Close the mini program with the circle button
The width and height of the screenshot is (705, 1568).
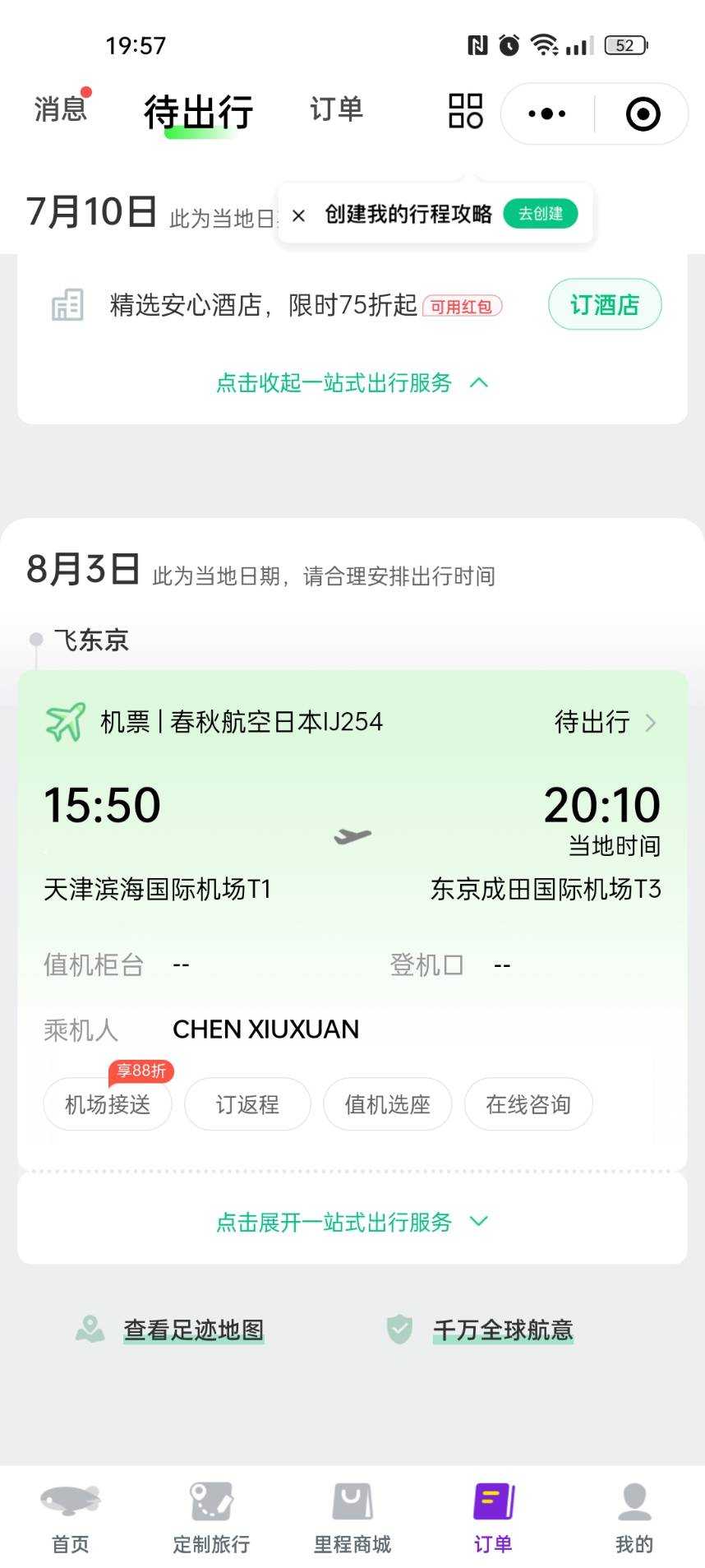[x=643, y=113]
